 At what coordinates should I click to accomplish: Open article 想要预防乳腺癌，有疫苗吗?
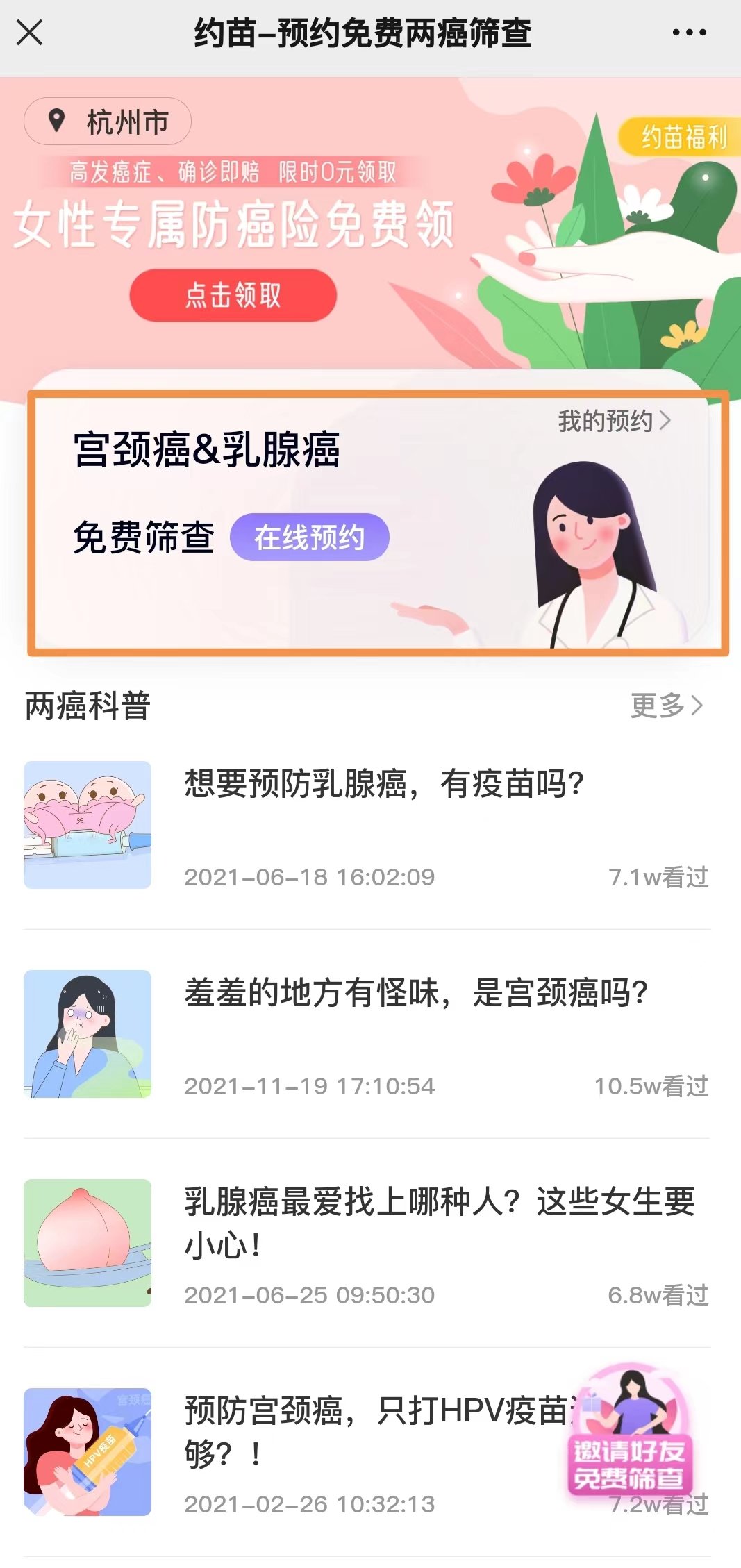click(383, 785)
